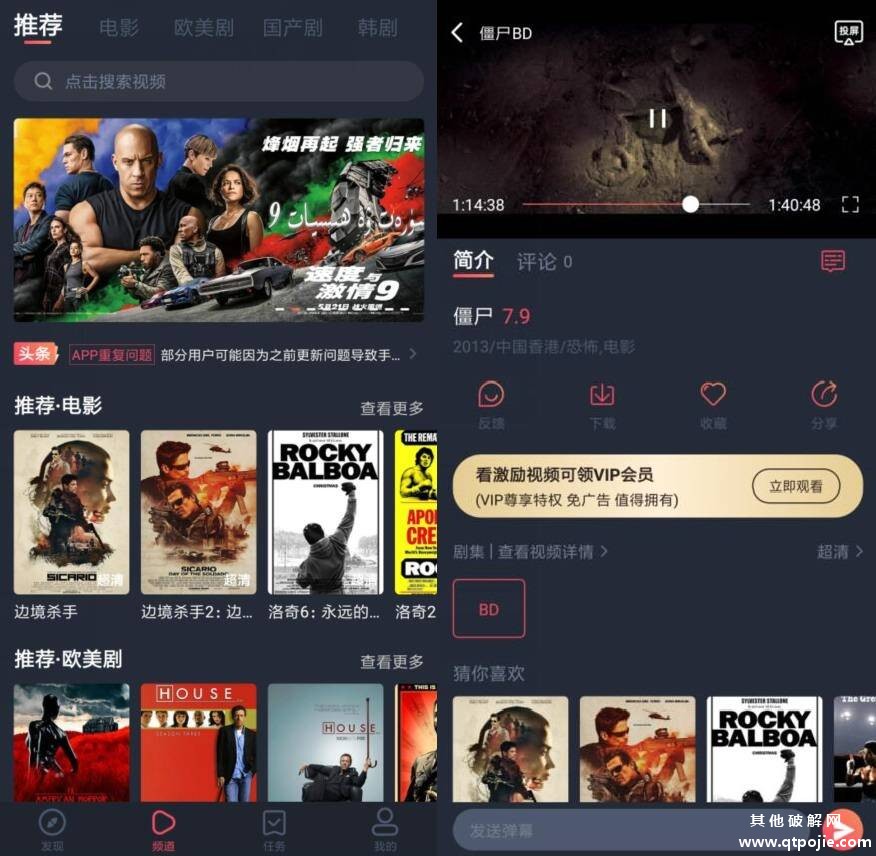This screenshot has width=876, height=856.
Task: Open the 速度与激情9 banner
Action: 218,220
